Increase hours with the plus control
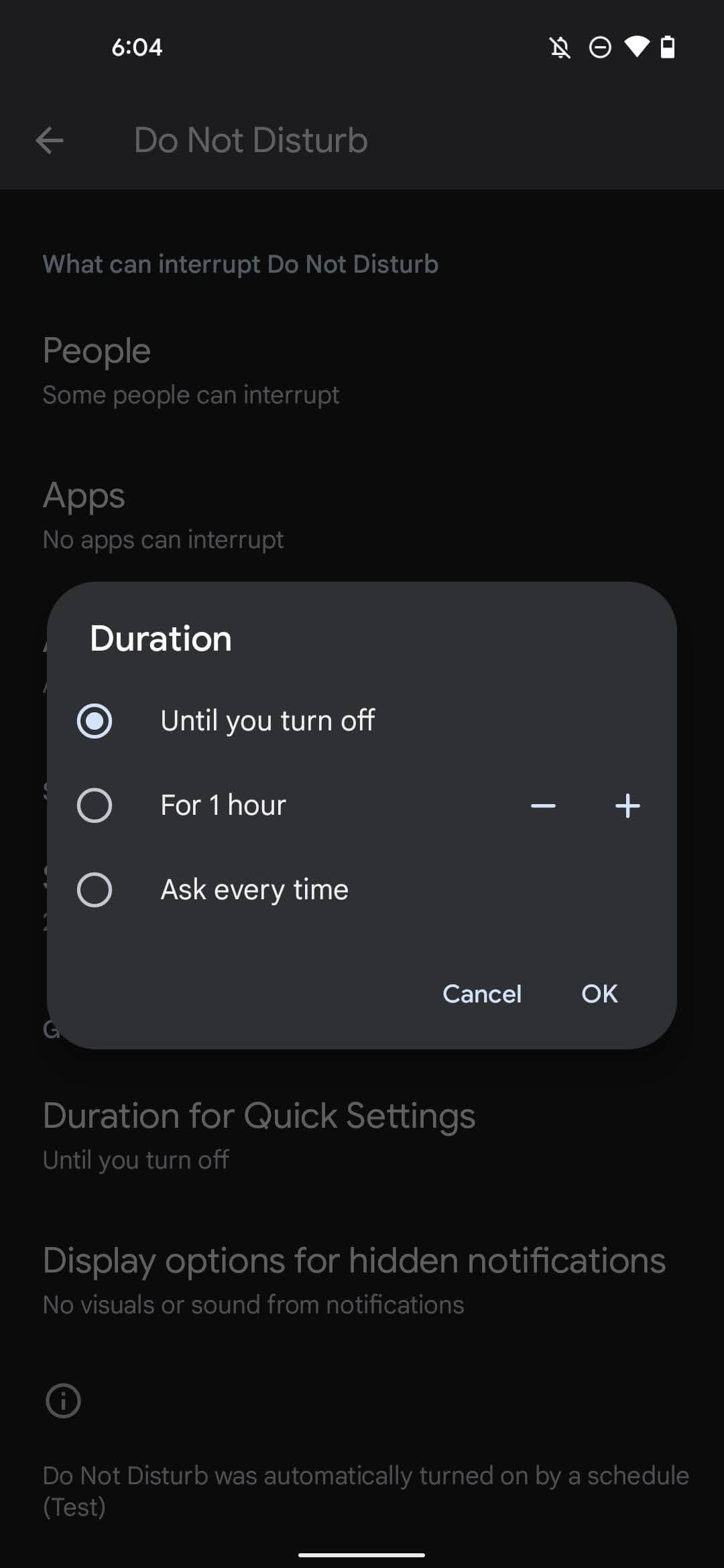Screen dimensions: 724x1568 (x=627, y=805)
